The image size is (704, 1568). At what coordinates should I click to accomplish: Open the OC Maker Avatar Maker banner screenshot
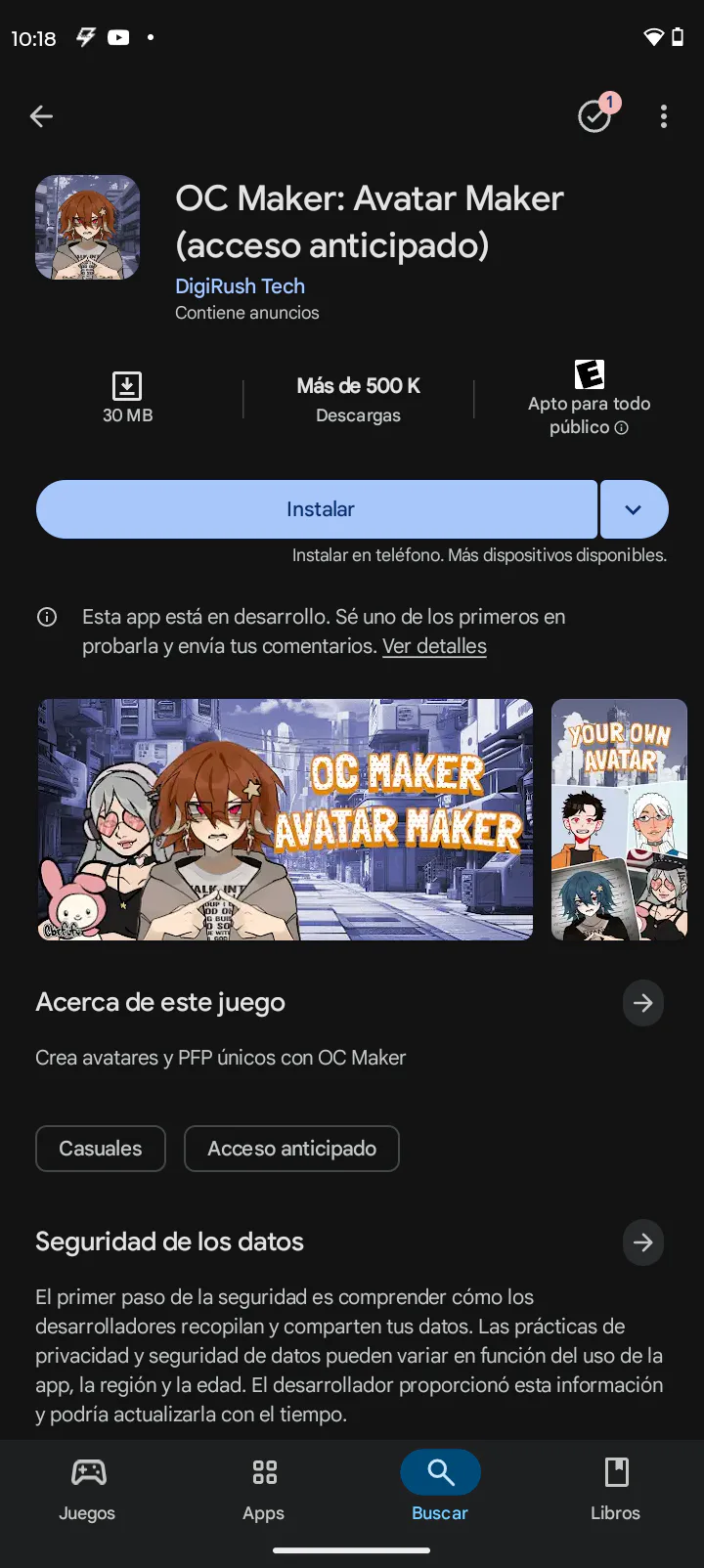click(x=285, y=819)
